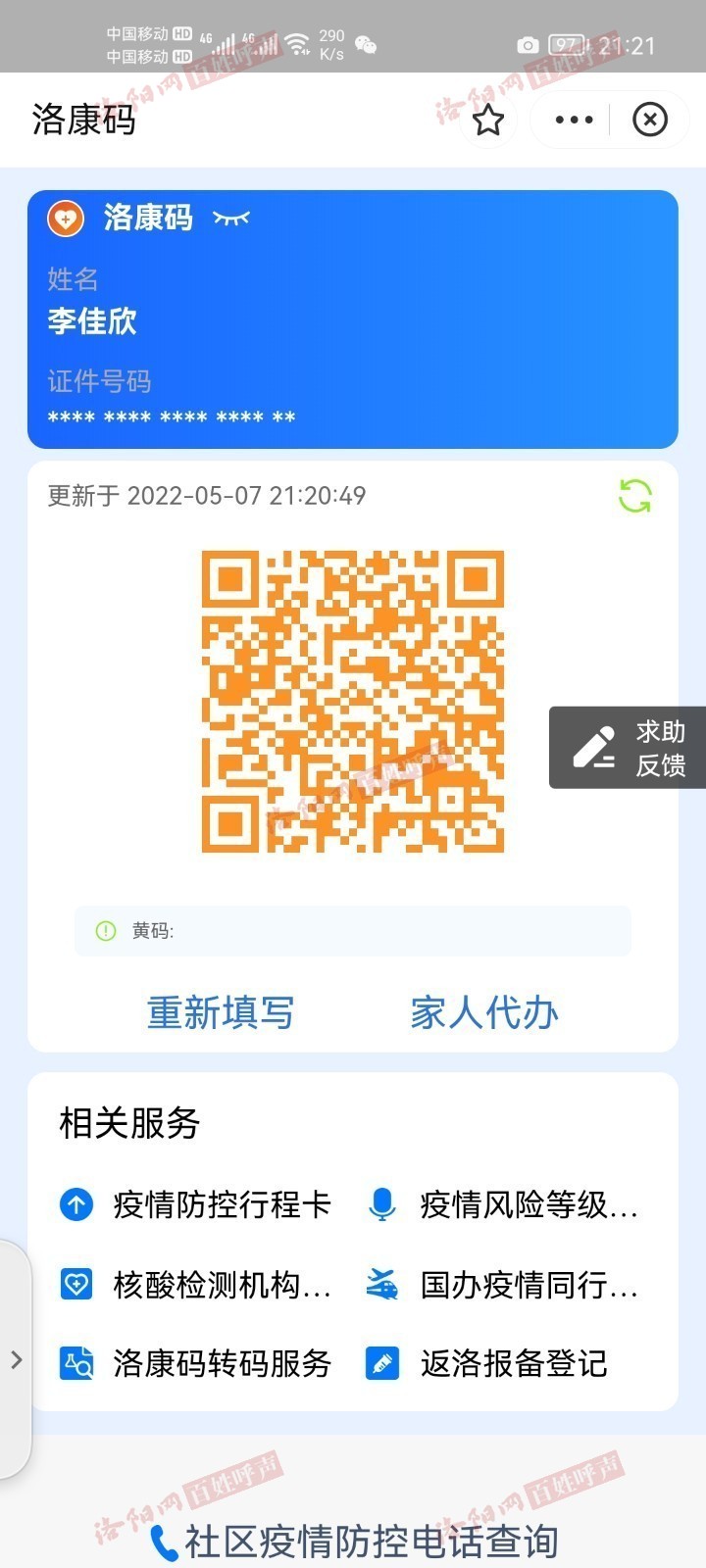This screenshot has width=706, height=1568.
Task: Open 国办疫情同行 query service
Action: click(x=502, y=1284)
